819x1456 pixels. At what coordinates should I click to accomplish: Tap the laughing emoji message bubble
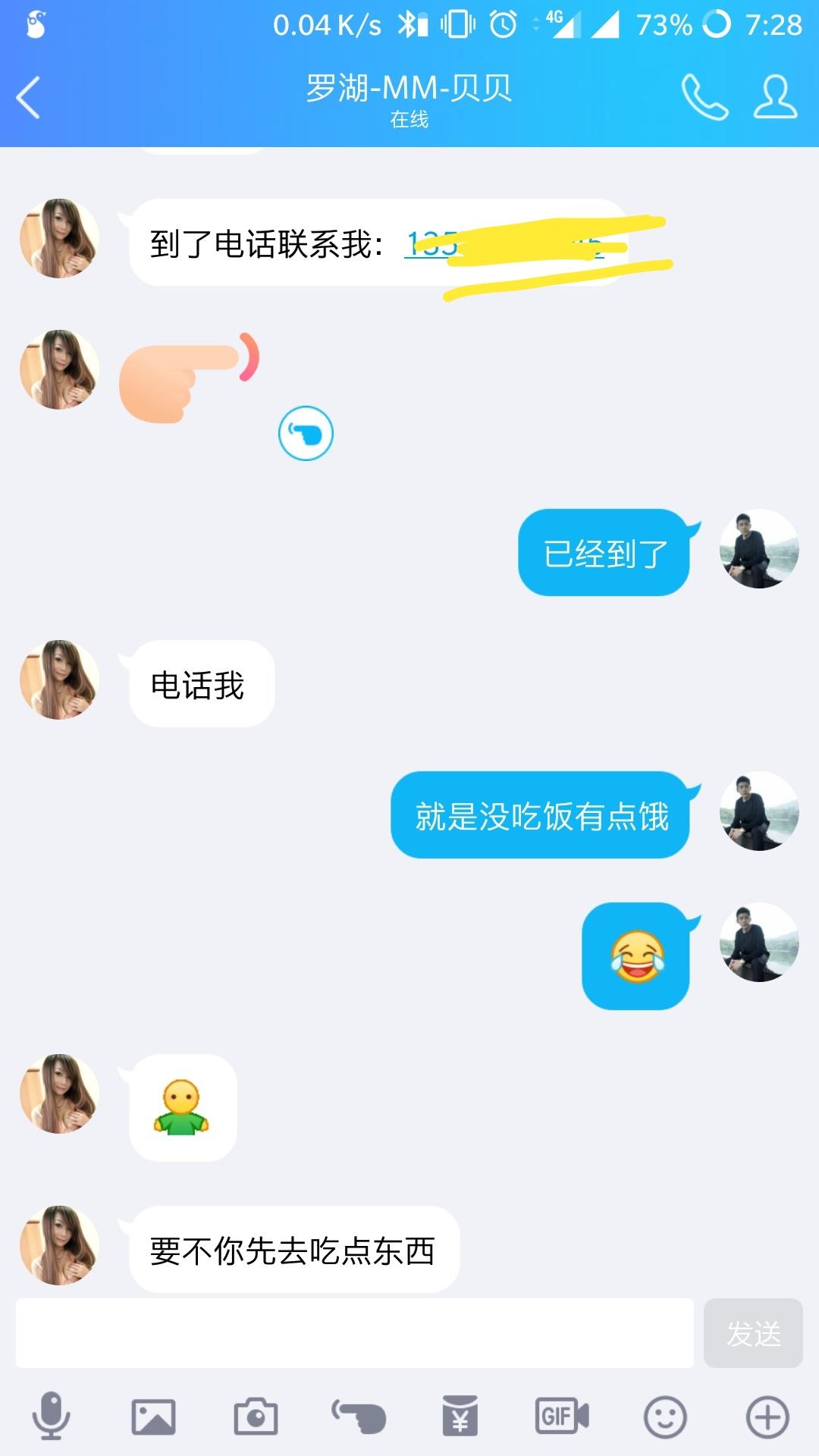[x=635, y=955]
